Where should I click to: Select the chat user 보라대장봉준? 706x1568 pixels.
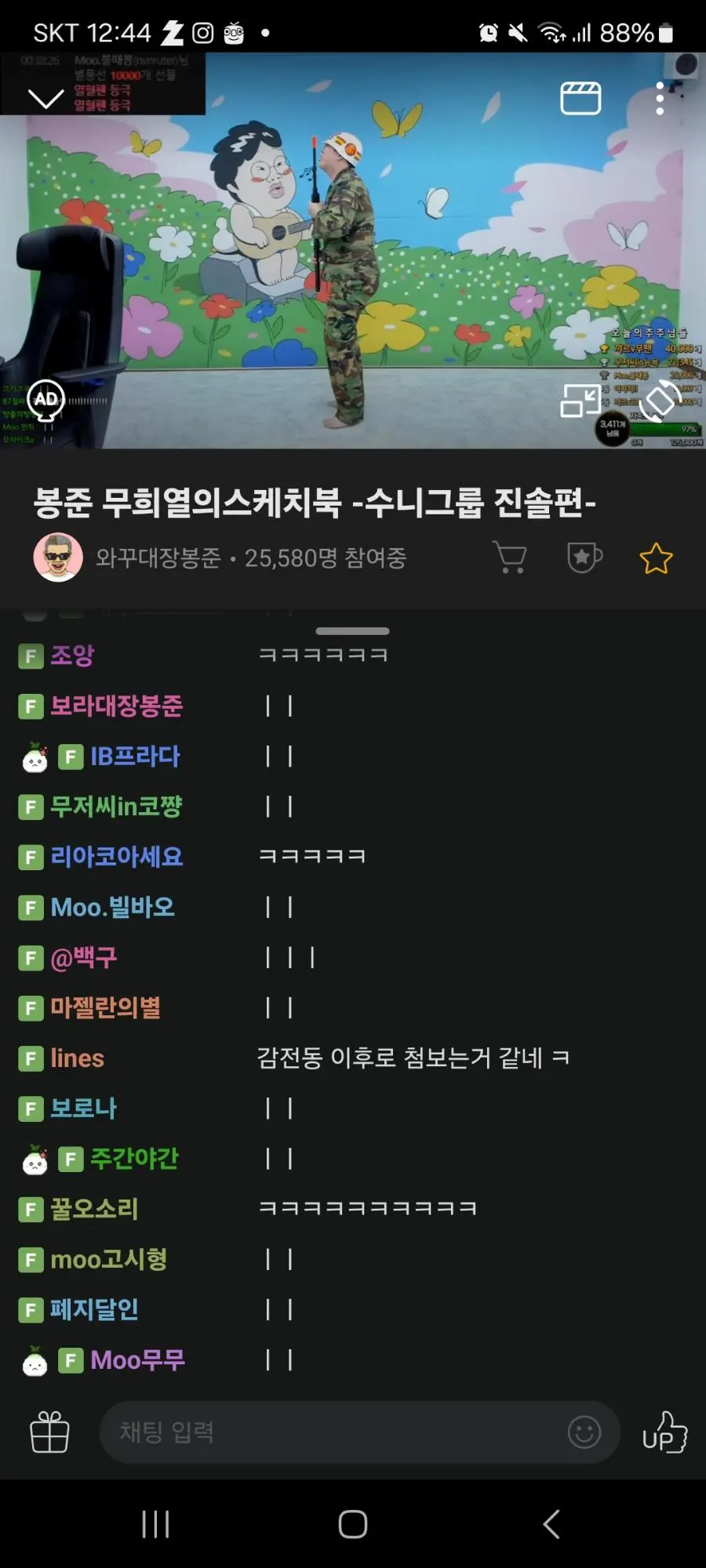pyautogui.click(x=116, y=706)
